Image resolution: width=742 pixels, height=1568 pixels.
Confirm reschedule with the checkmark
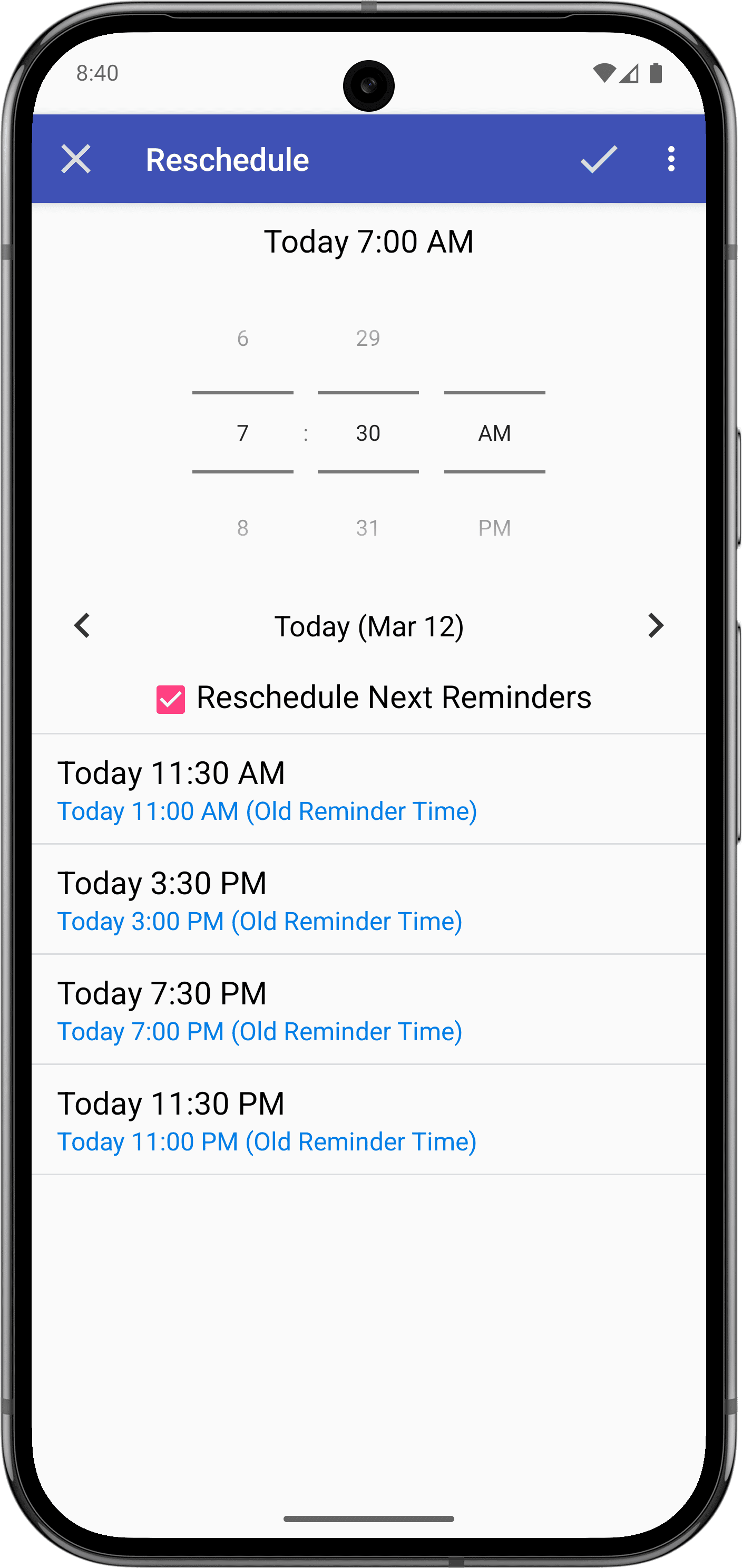[599, 159]
